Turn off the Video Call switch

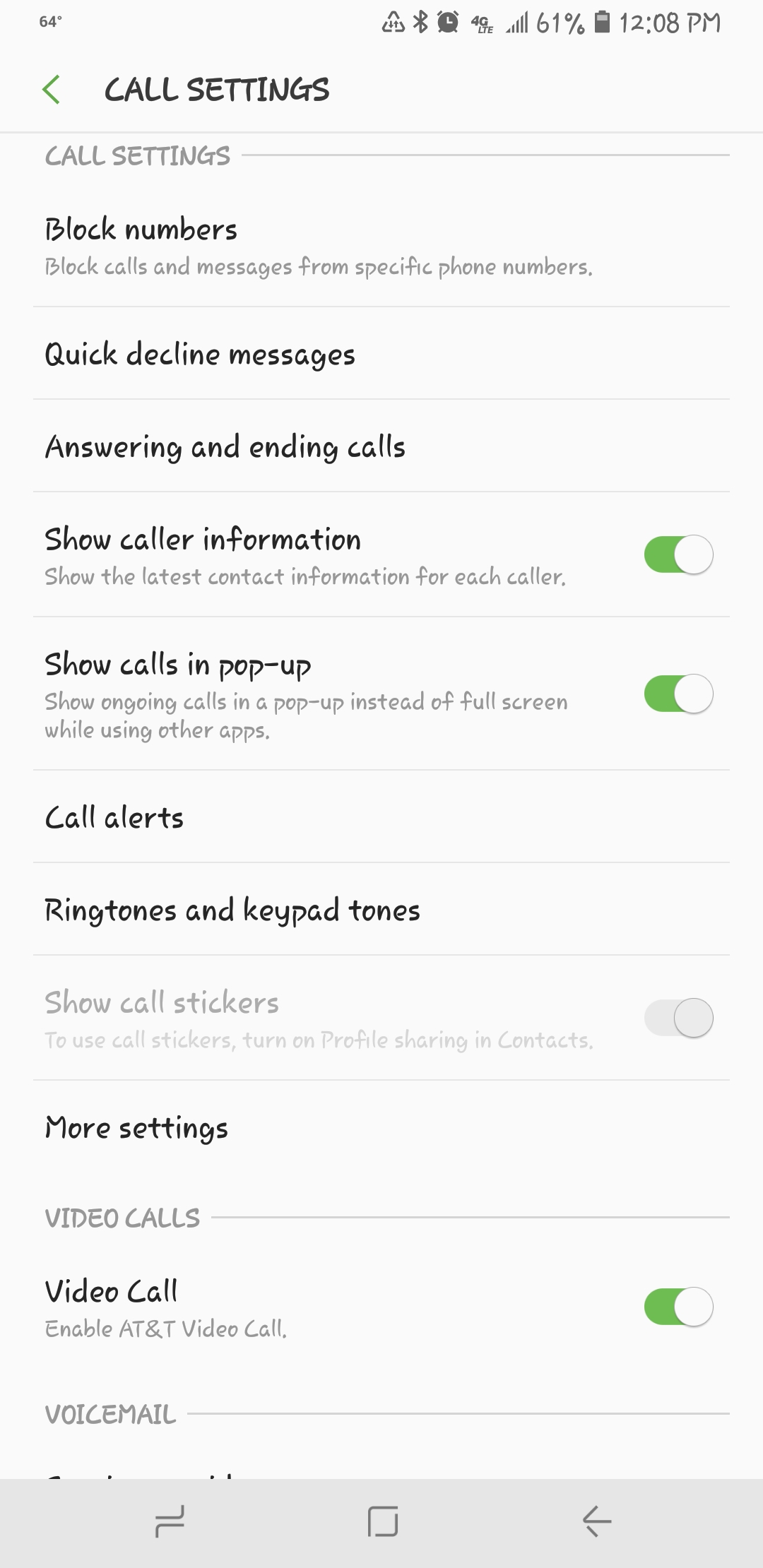(678, 1307)
